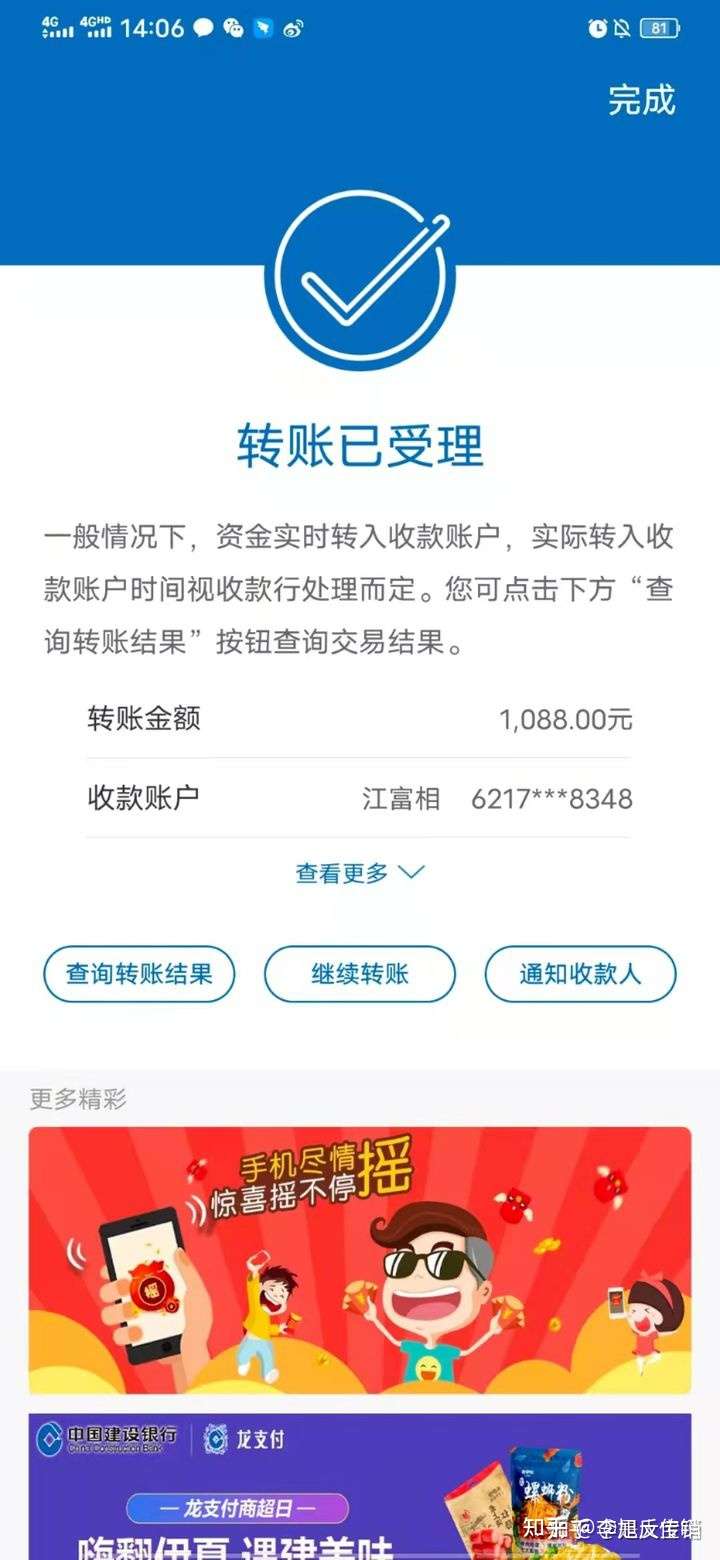
Task: Tap 完成 to finish the transfer
Action: pyautogui.click(x=642, y=100)
